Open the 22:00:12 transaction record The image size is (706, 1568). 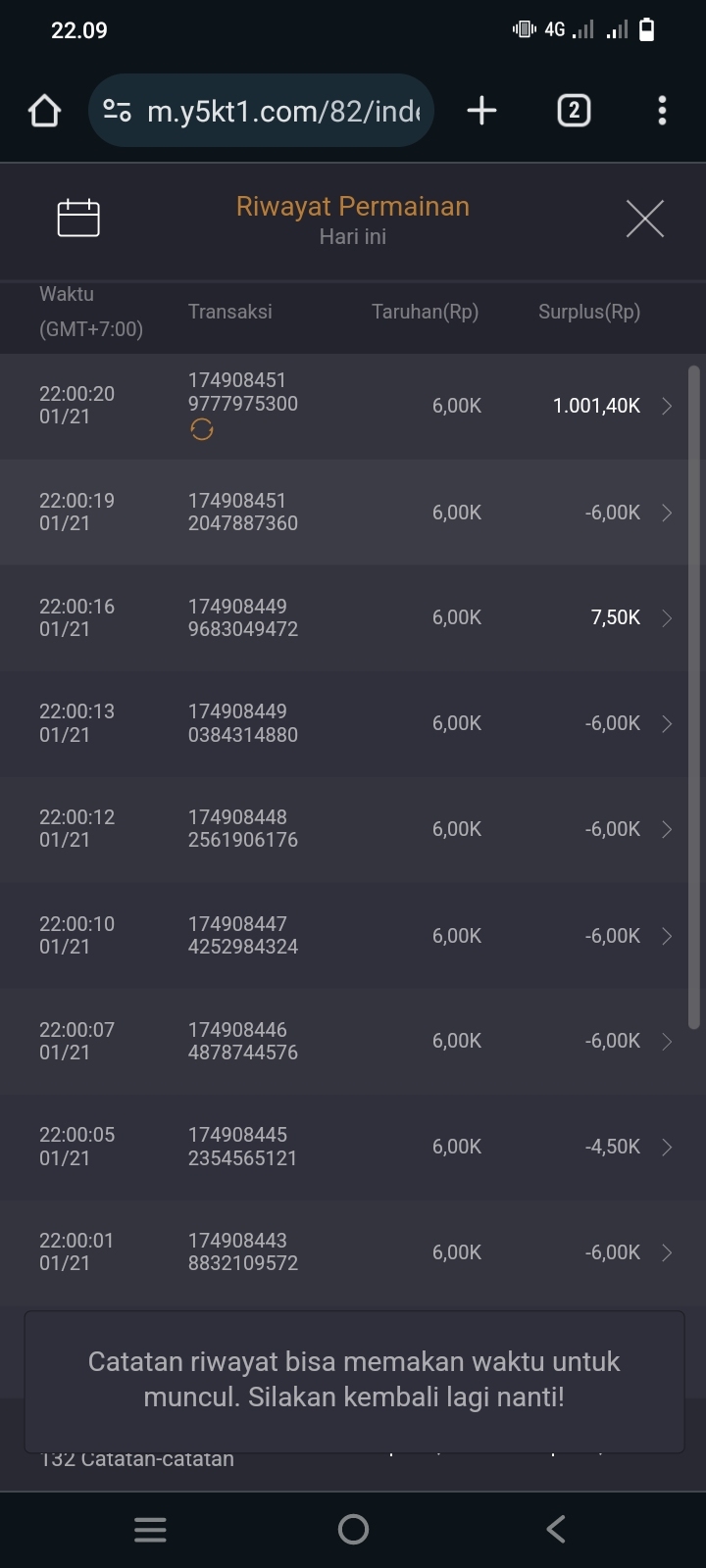click(x=353, y=829)
